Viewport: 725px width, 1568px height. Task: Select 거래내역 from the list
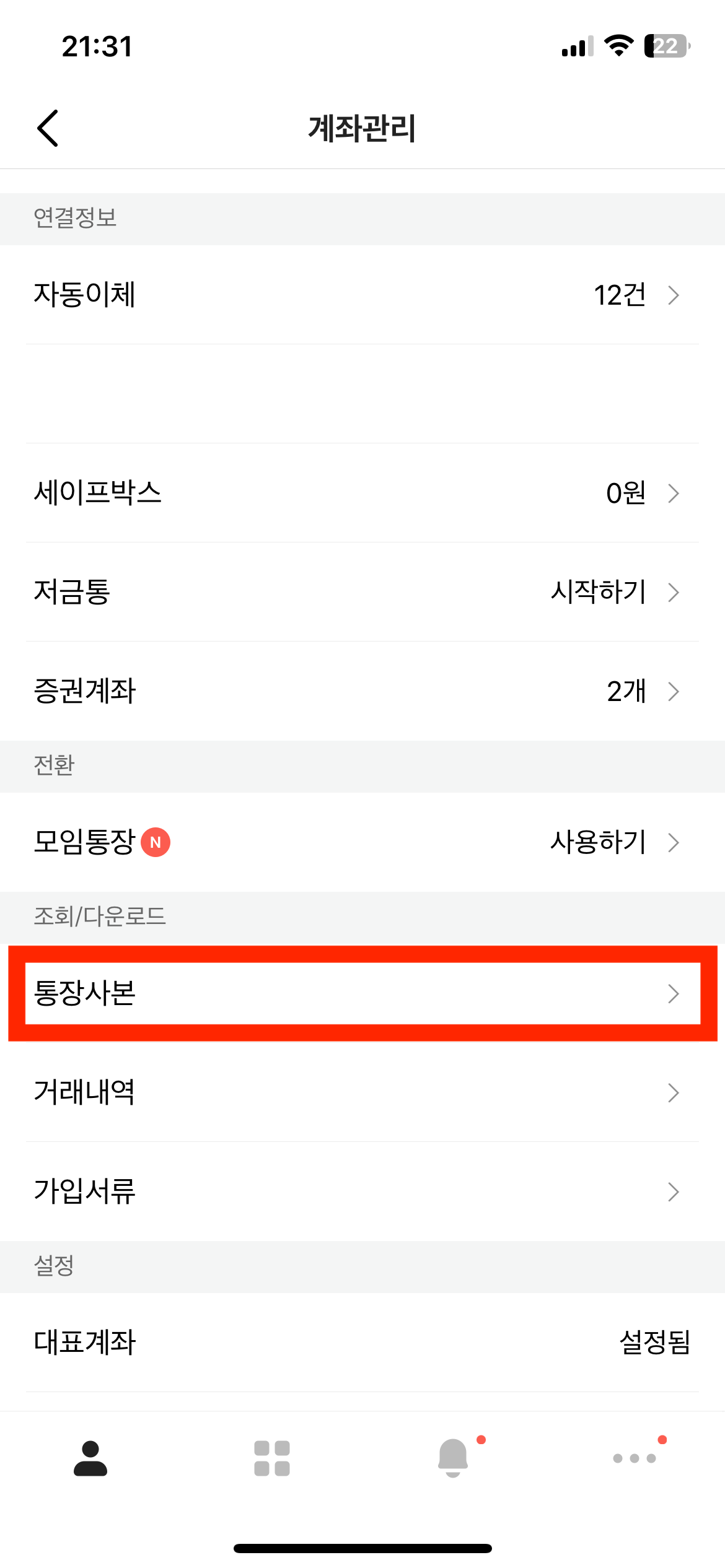tap(362, 1092)
